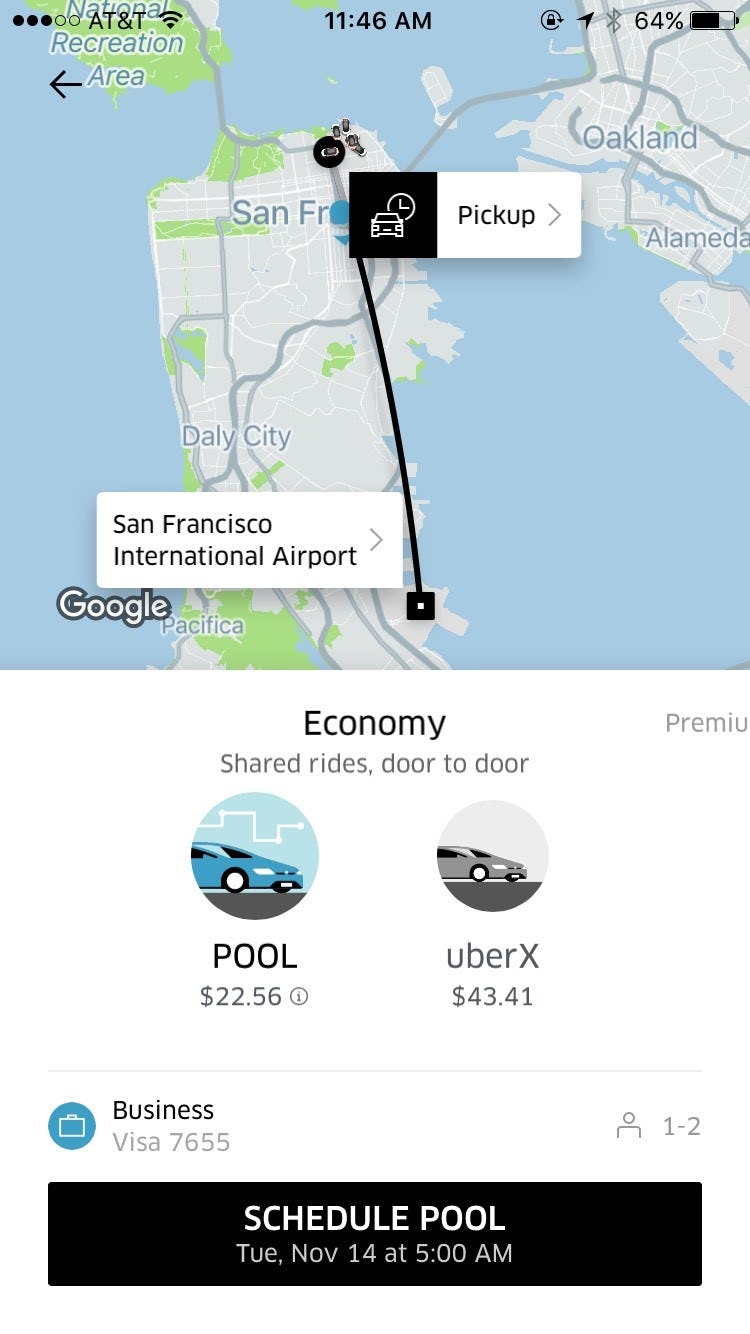Tap the car-with-clock scheduled pickup icon
The width and height of the screenshot is (750, 1334).
(x=392, y=214)
